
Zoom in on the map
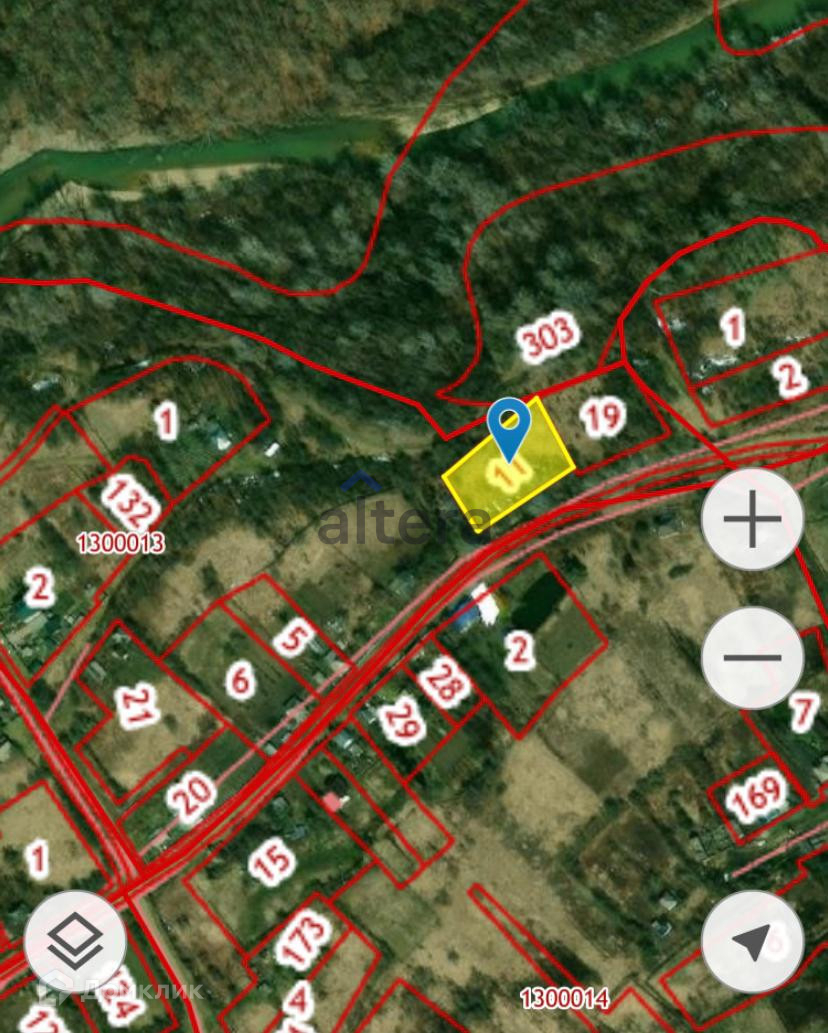(x=752, y=520)
